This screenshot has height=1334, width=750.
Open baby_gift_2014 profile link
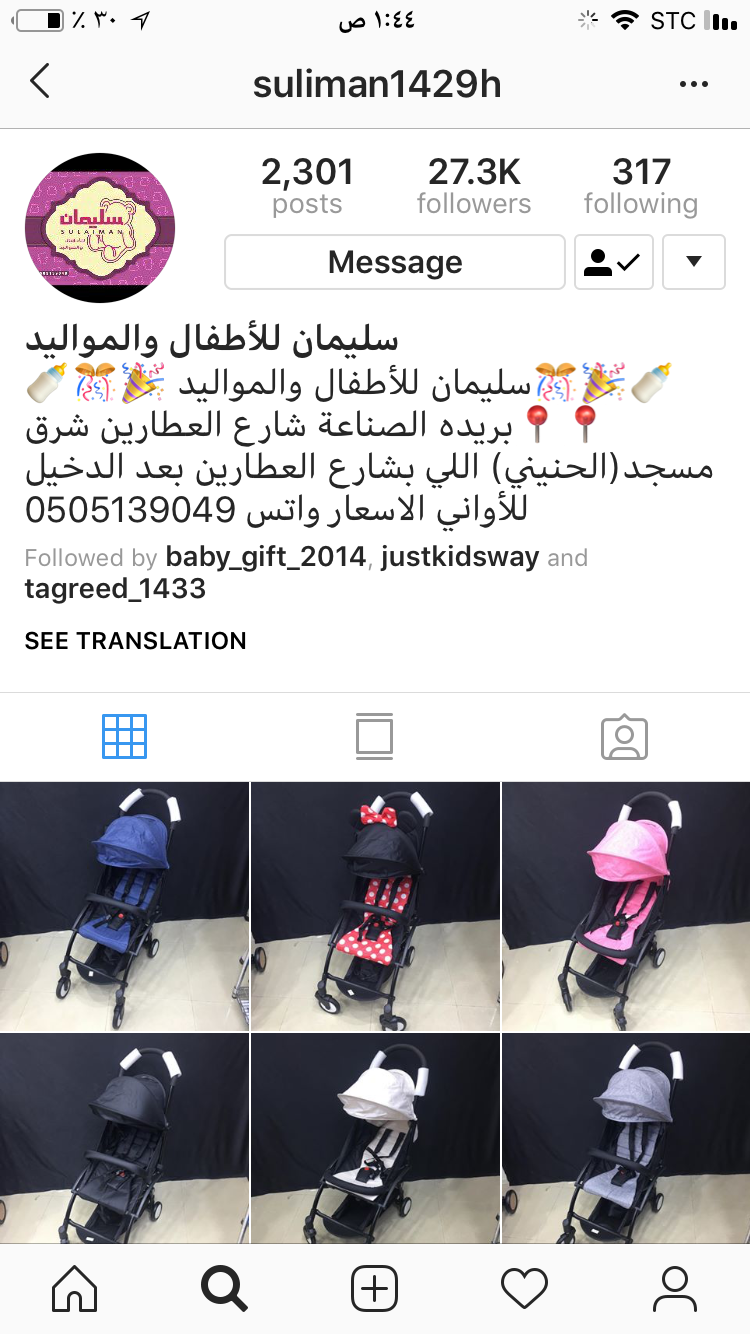tap(266, 557)
